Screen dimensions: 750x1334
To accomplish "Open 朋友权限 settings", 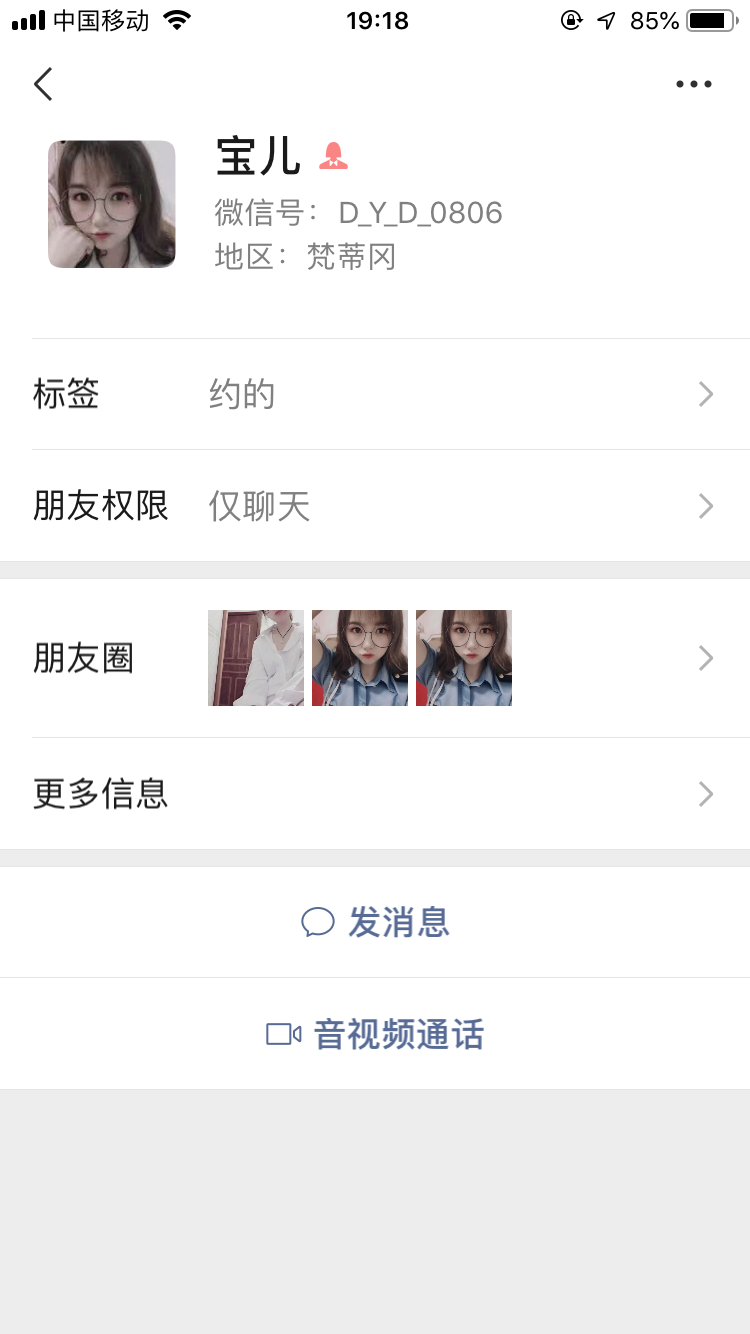I will pyautogui.click(x=375, y=506).
